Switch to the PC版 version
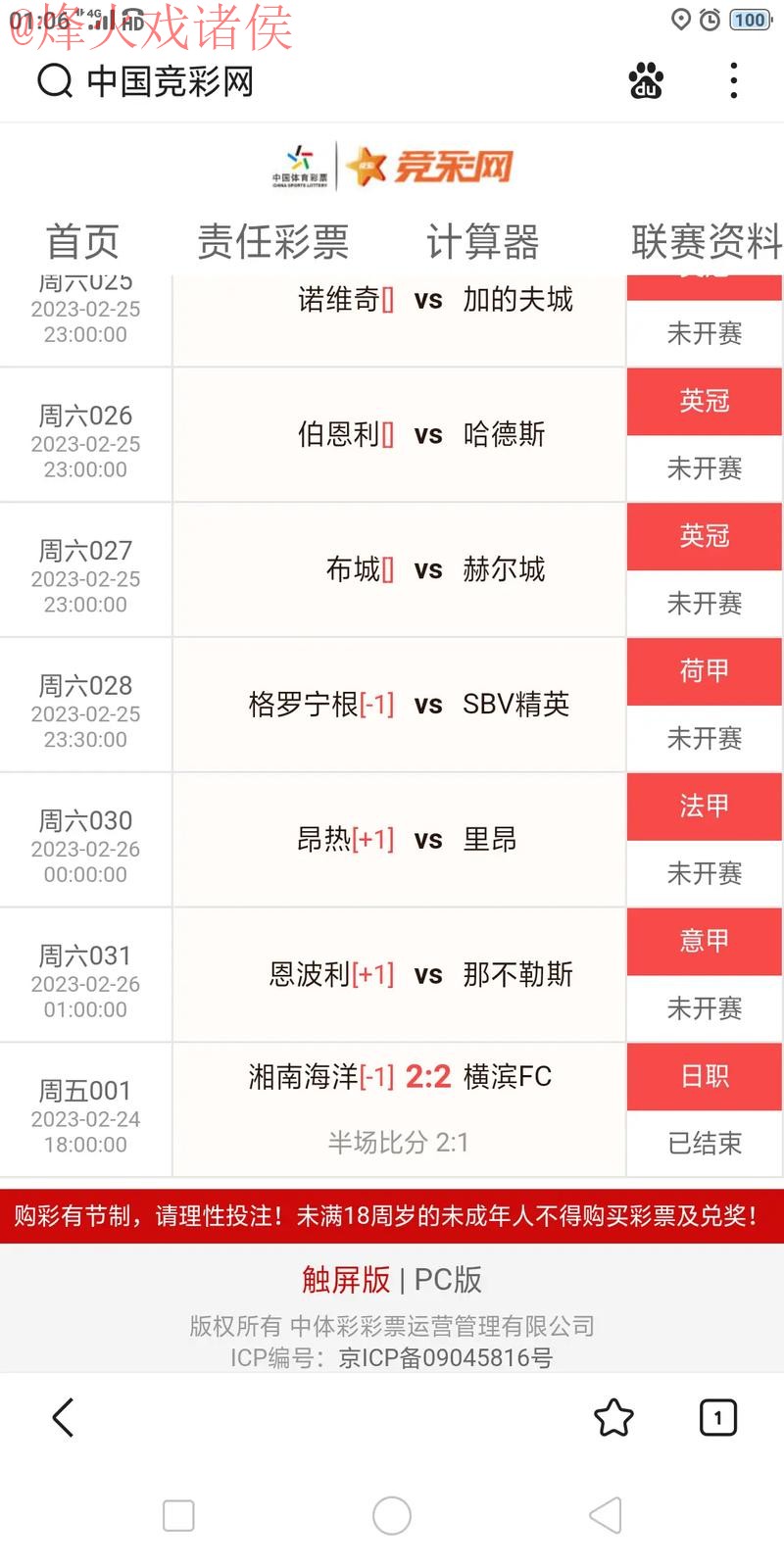The width and height of the screenshot is (784, 1568). (448, 1279)
